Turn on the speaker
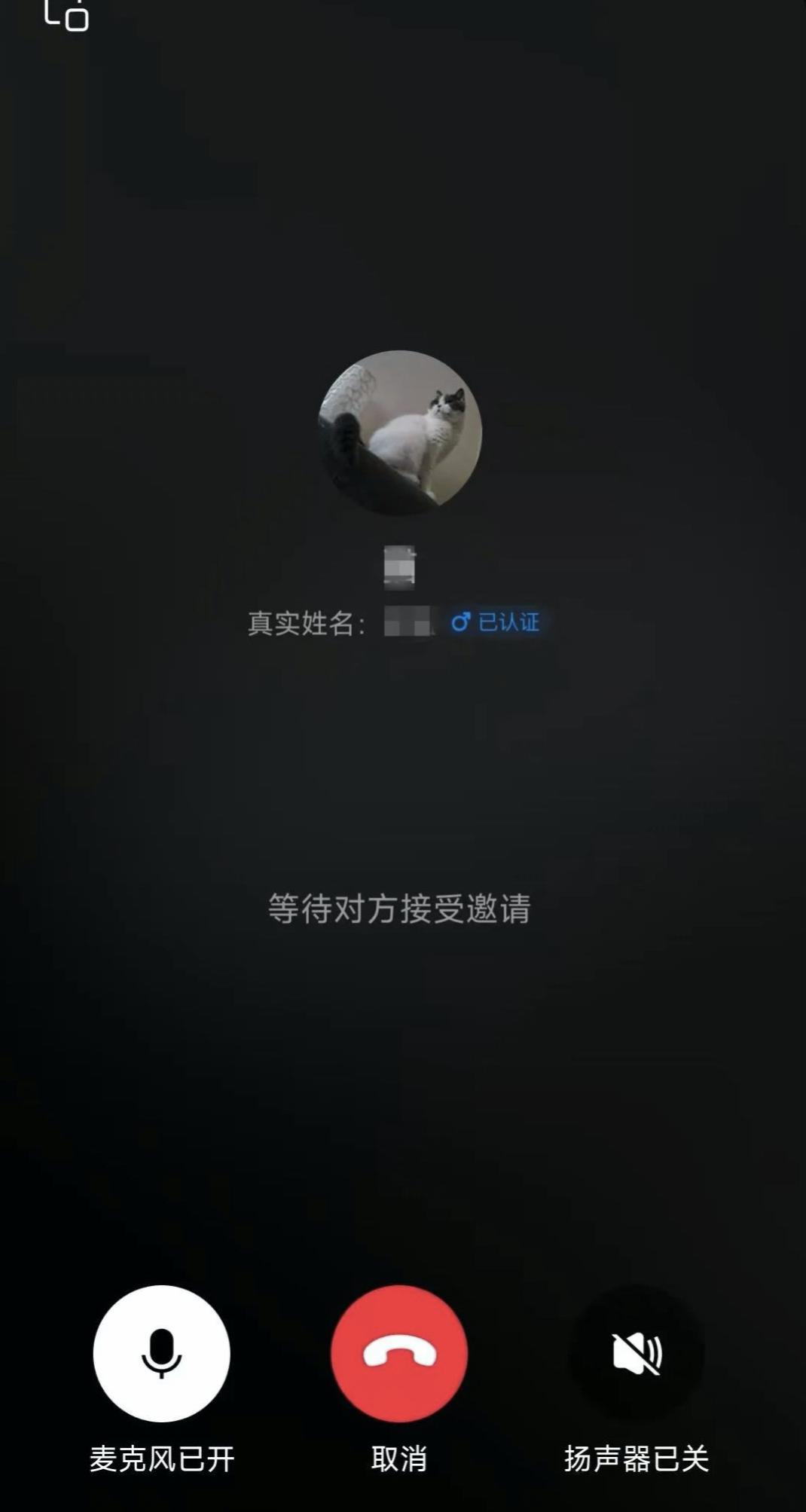 [637, 1354]
